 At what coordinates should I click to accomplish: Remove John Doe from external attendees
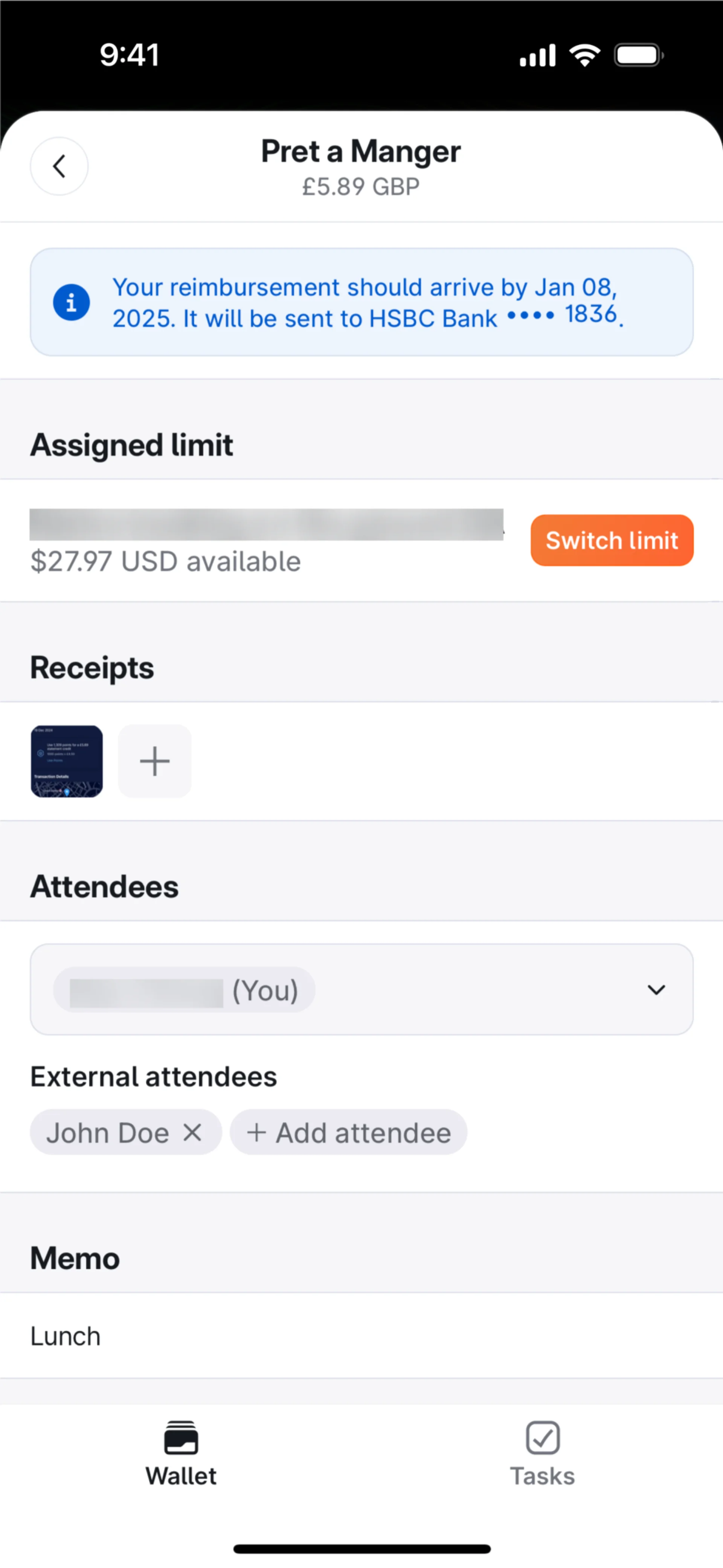click(192, 1133)
